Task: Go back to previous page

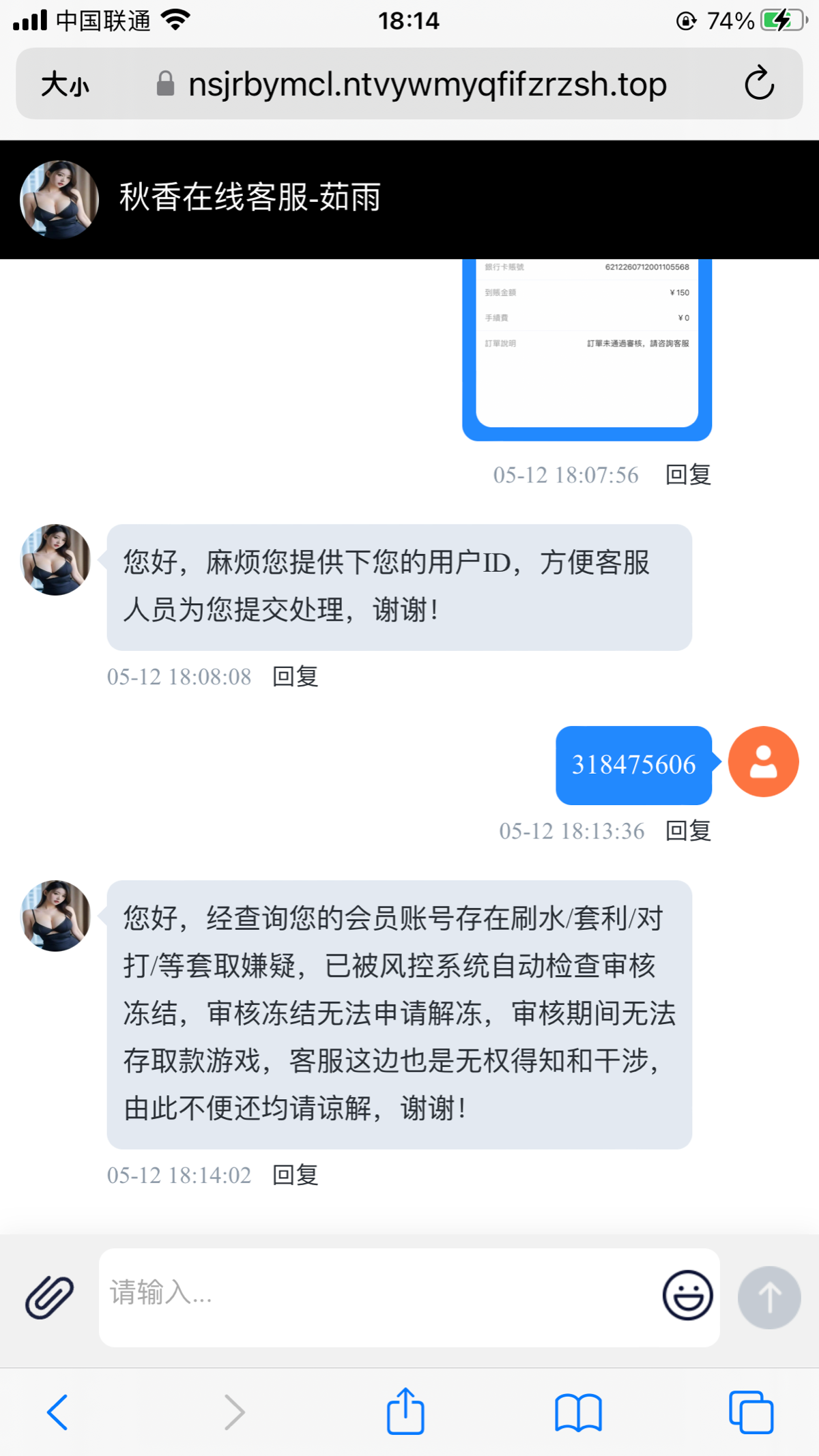Action: [x=58, y=1412]
